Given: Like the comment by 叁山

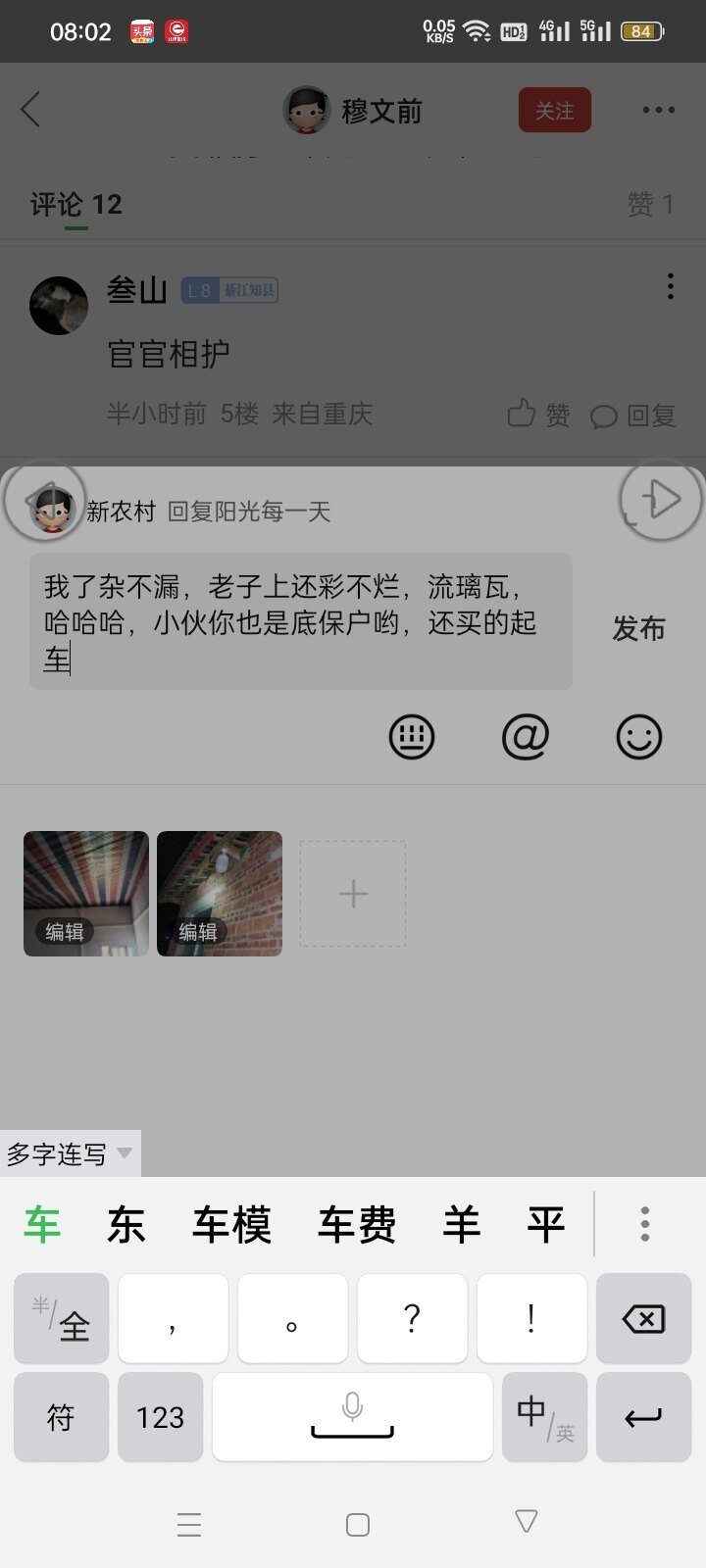Looking at the screenshot, I should (x=538, y=415).
